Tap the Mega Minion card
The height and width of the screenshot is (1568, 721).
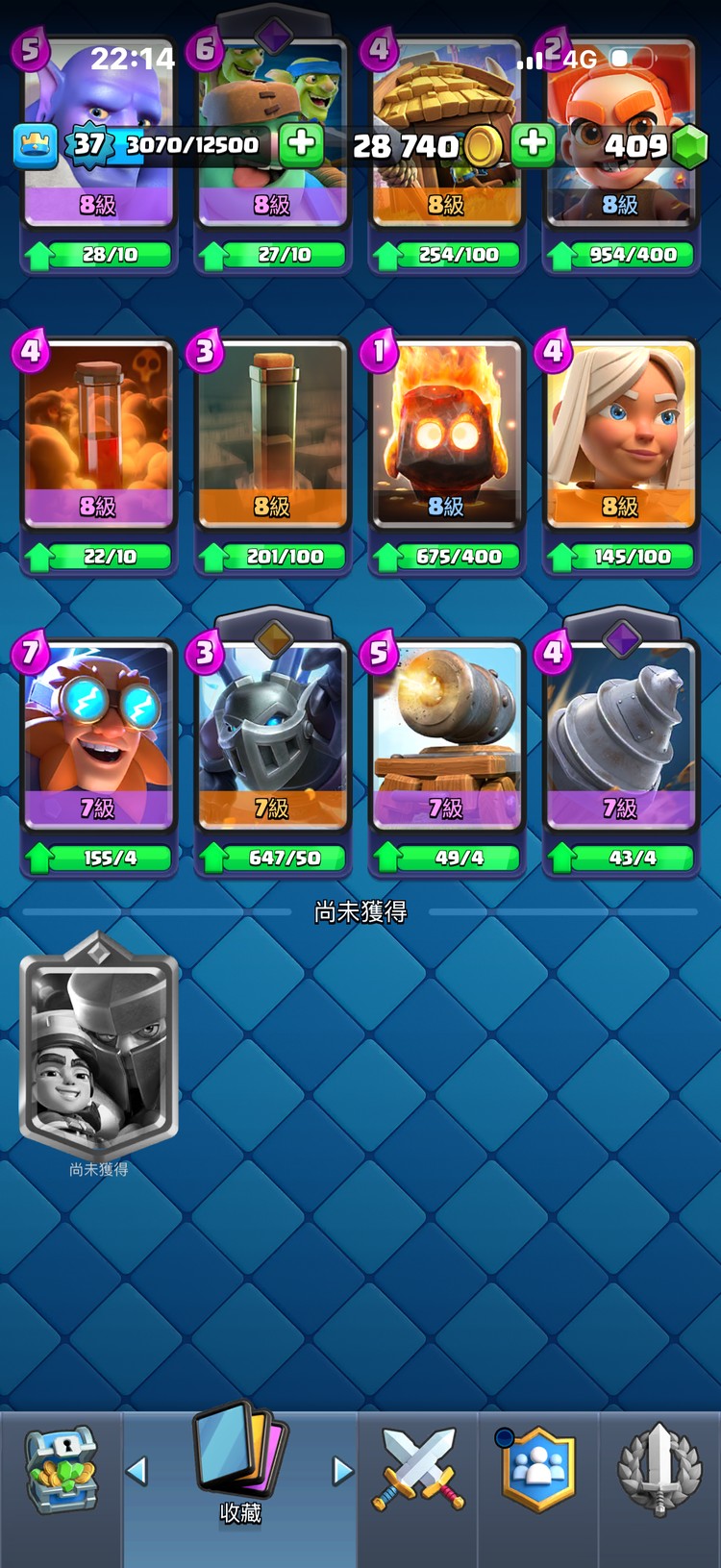point(272,740)
